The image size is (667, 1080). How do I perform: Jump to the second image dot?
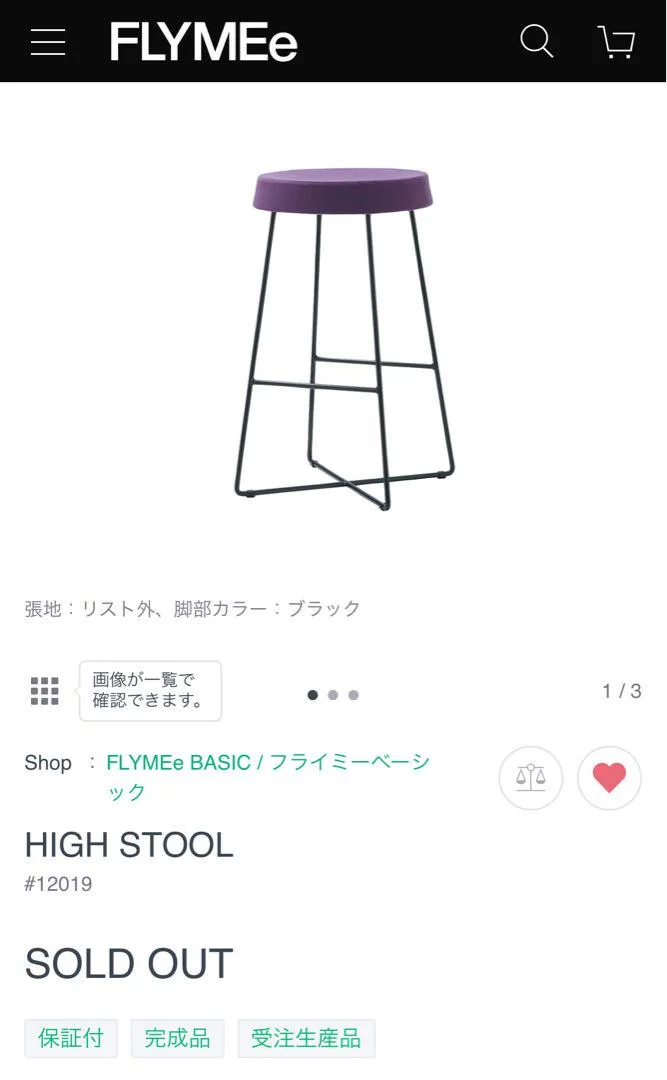tap(333, 695)
